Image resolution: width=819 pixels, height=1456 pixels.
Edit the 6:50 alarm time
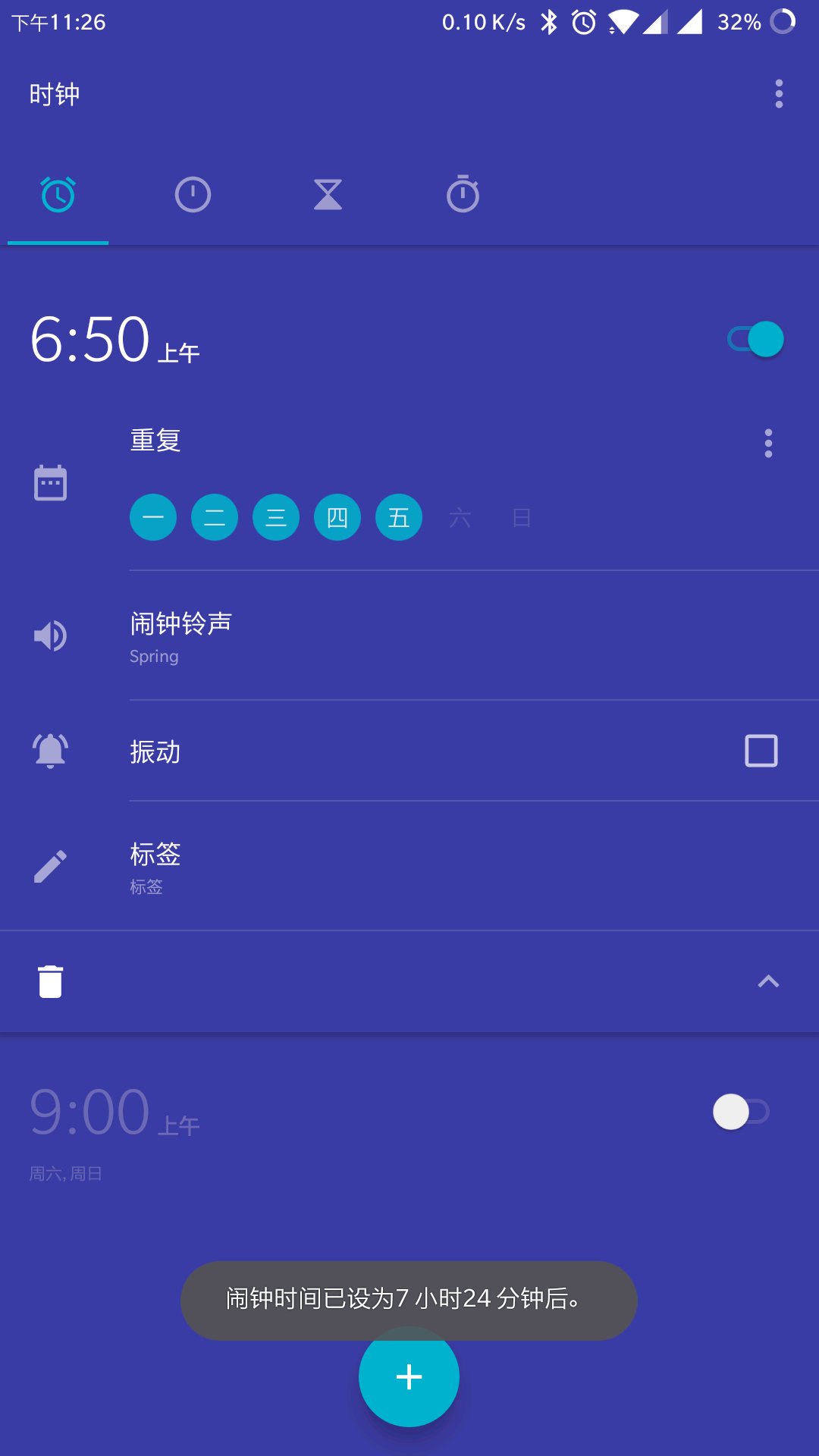point(91,340)
